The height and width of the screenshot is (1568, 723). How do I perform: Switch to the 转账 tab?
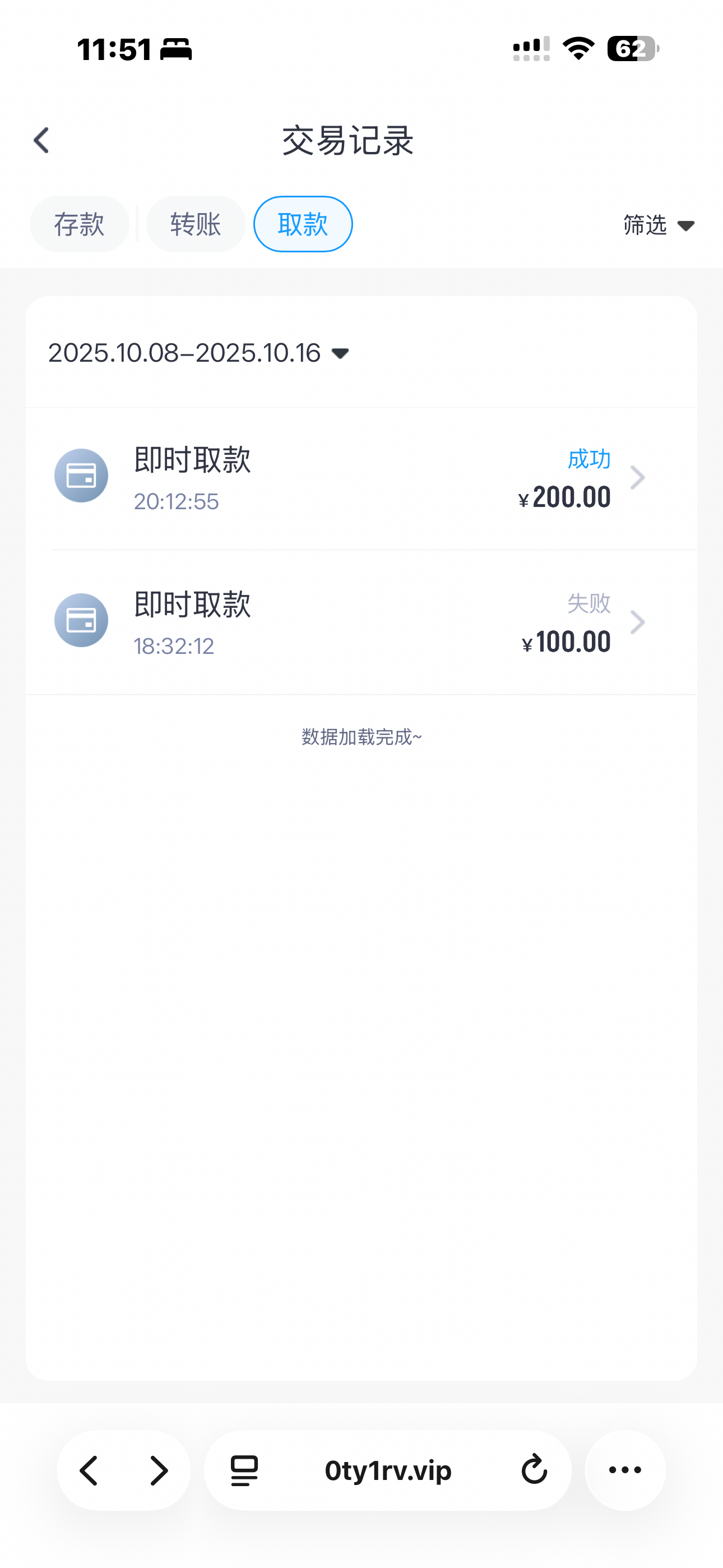click(196, 224)
